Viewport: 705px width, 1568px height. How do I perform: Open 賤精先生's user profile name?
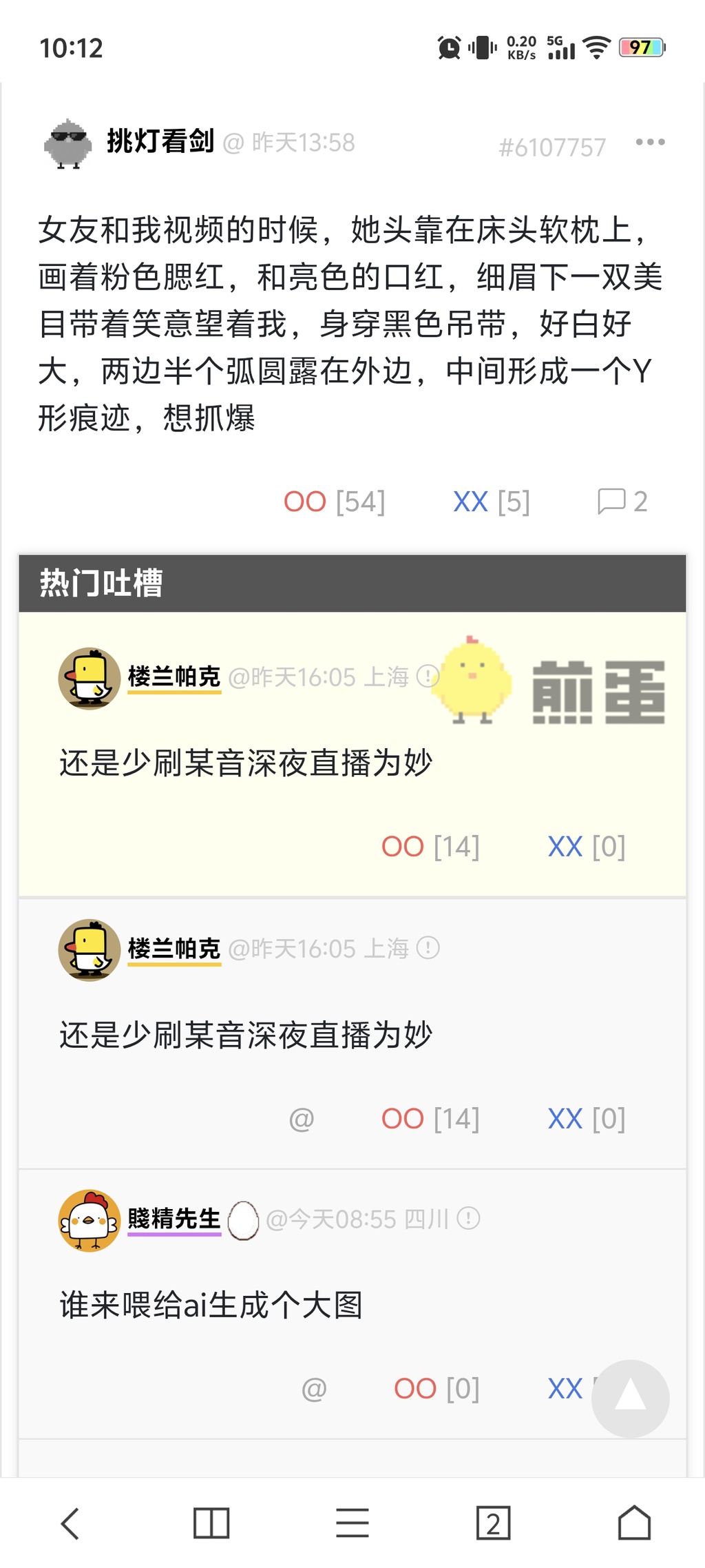click(x=173, y=1219)
